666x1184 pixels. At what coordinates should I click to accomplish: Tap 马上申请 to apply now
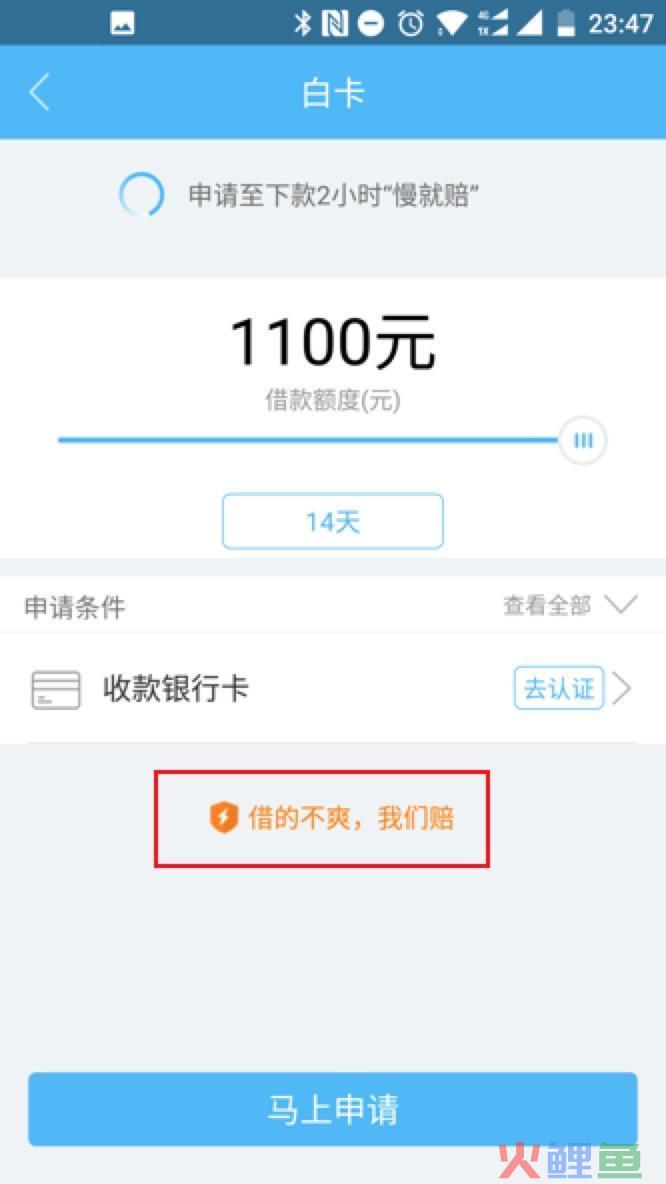tap(332, 1109)
